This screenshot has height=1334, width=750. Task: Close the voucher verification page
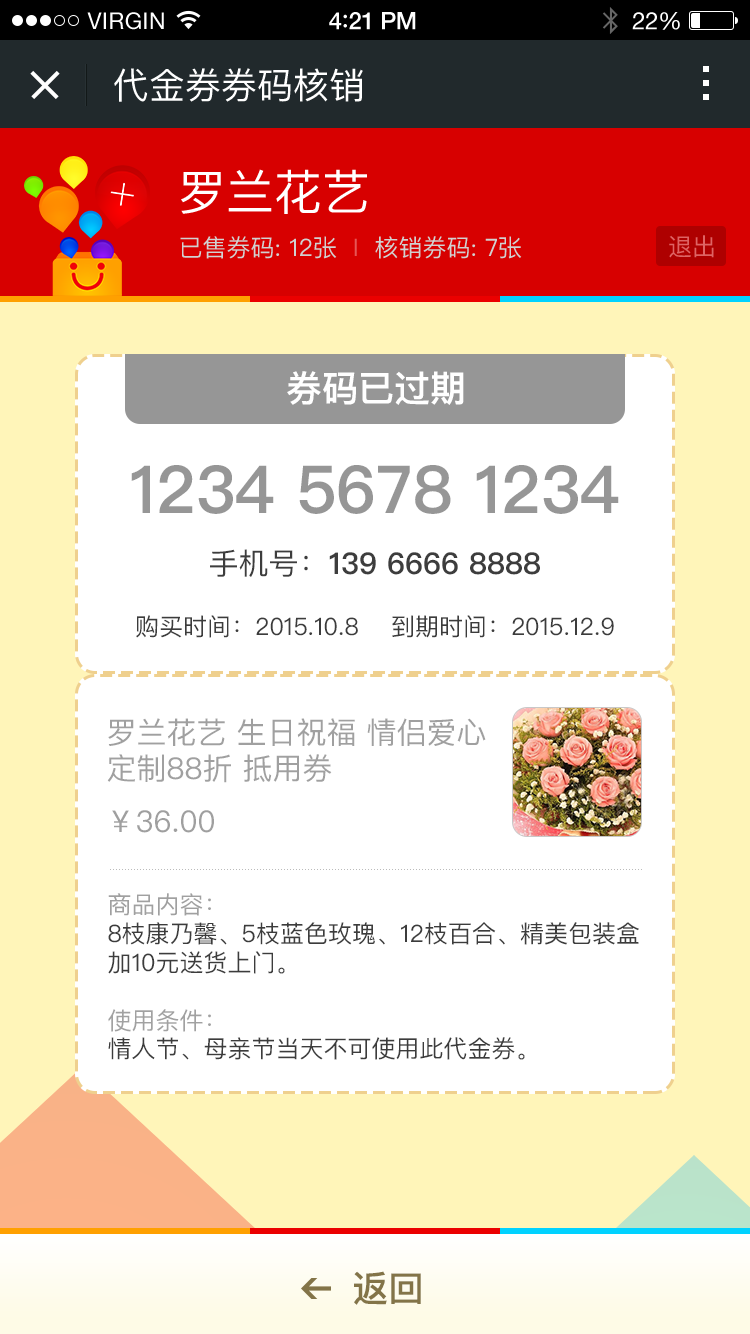(x=45, y=85)
